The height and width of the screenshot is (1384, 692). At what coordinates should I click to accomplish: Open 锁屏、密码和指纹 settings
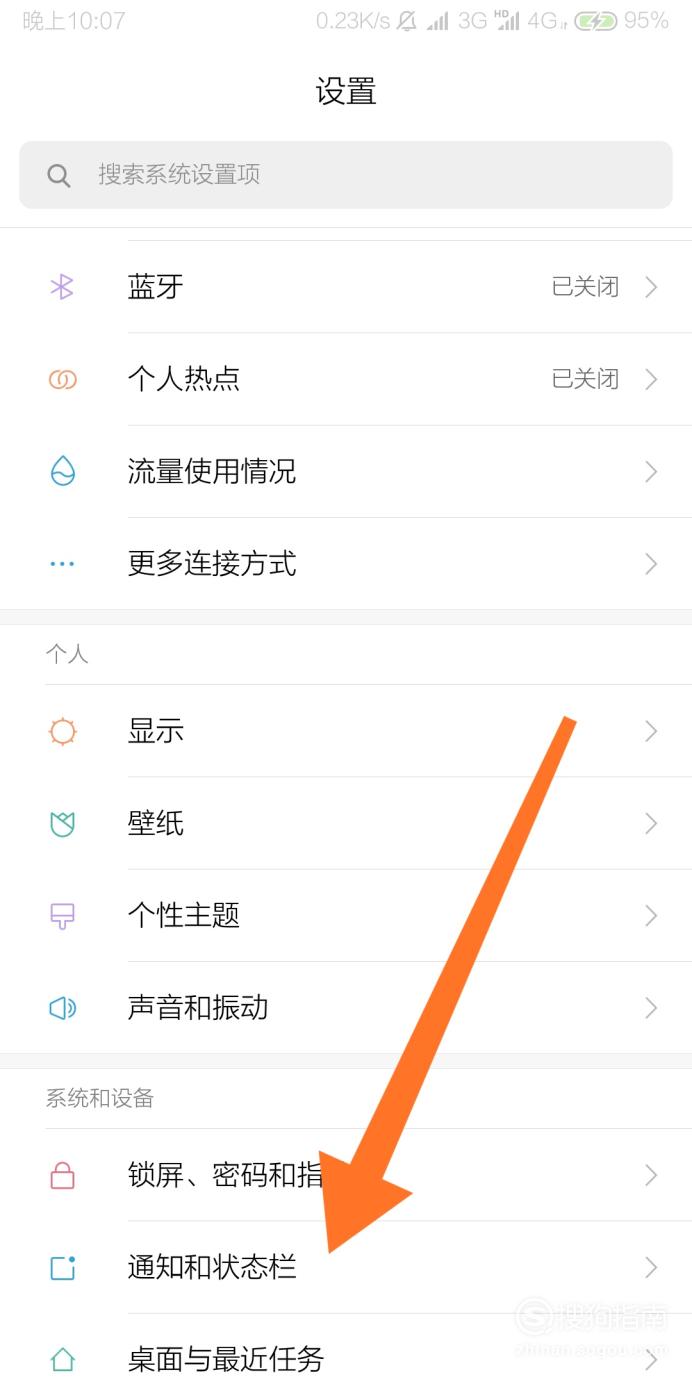(x=346, y=1175)
